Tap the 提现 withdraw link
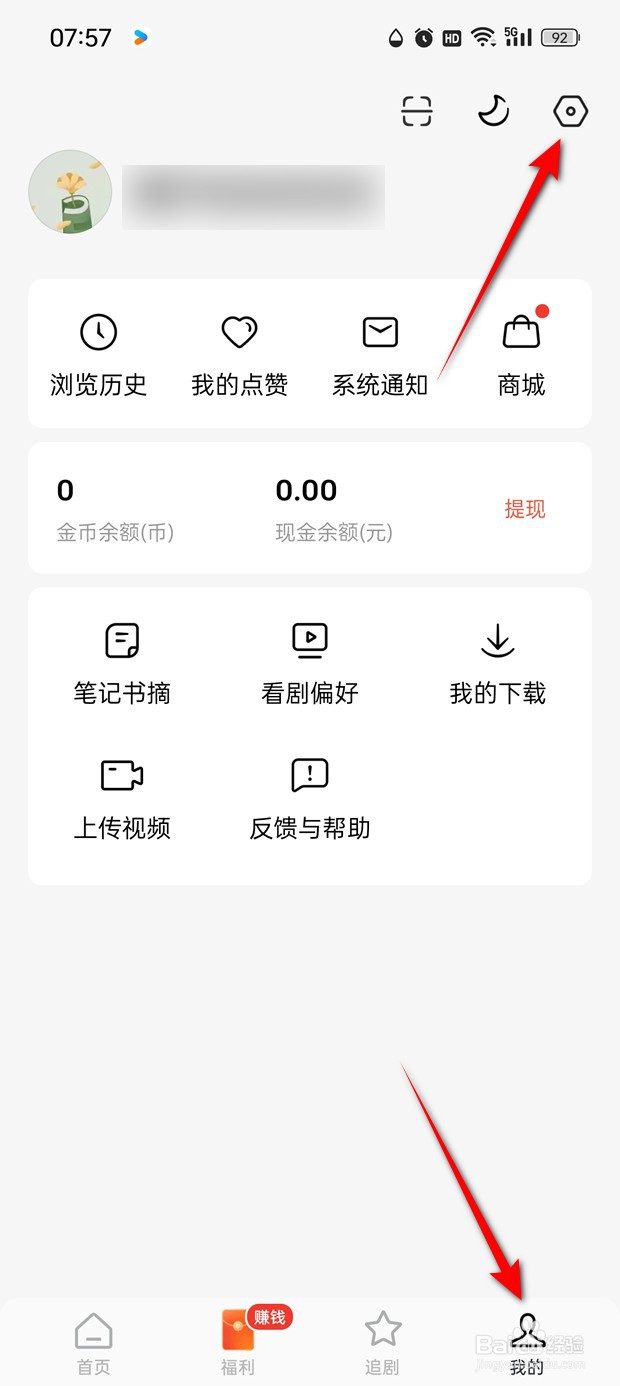 click(525, 509)
